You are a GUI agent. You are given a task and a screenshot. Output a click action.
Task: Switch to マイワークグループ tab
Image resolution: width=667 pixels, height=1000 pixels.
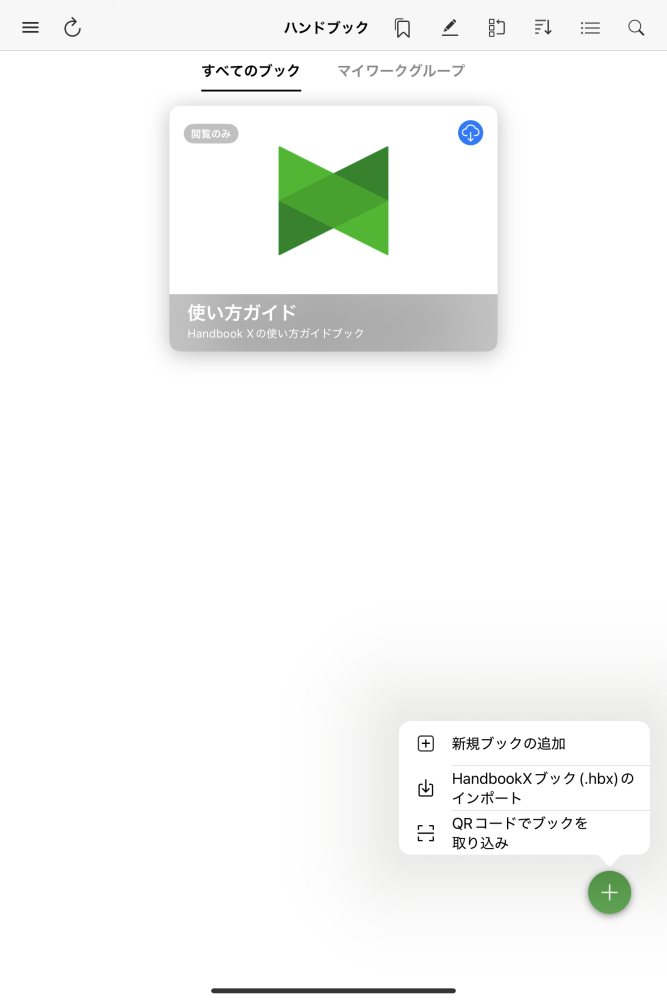click(401, 71)
